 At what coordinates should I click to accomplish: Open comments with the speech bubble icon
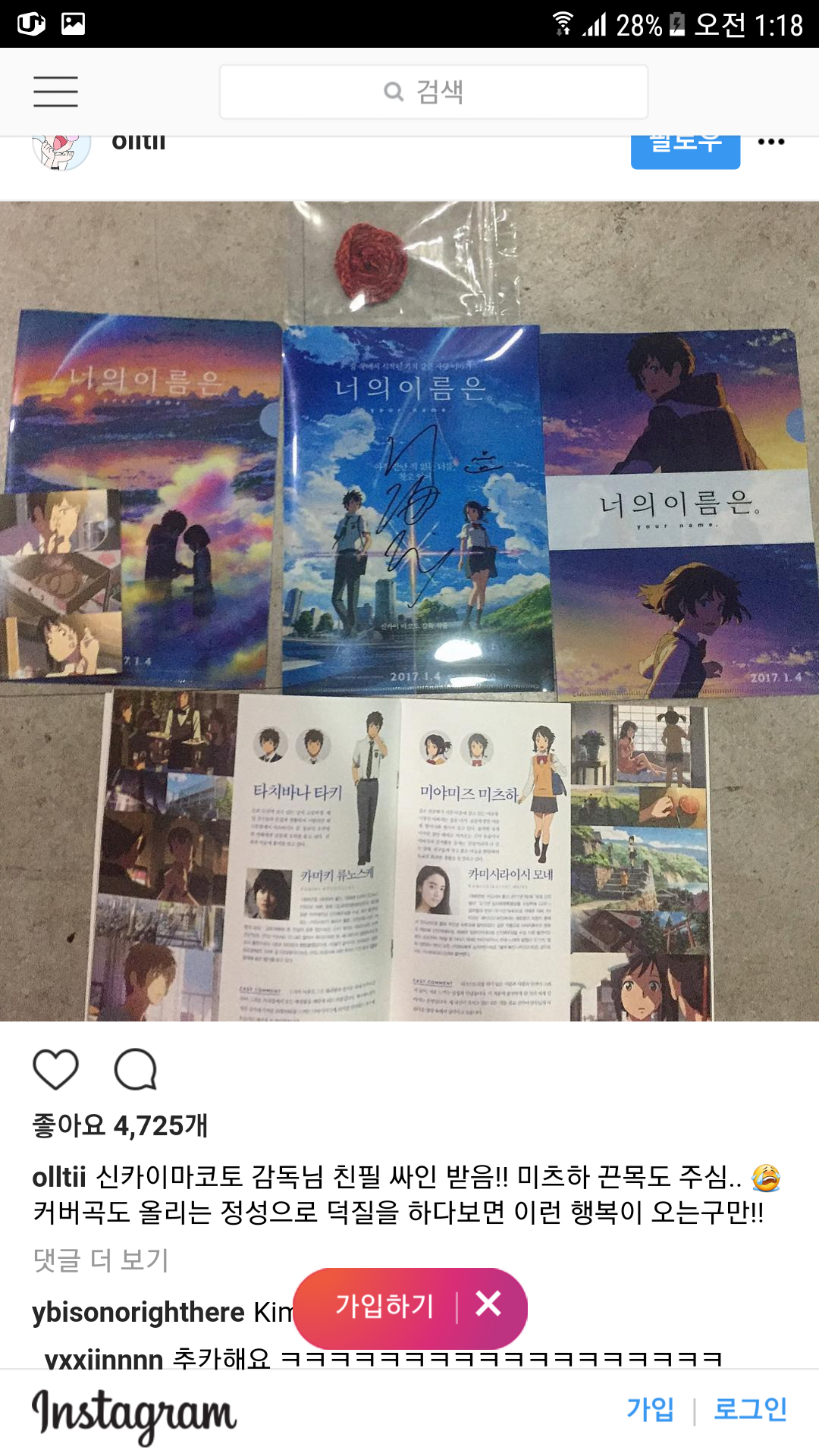tap(136, 1069)
